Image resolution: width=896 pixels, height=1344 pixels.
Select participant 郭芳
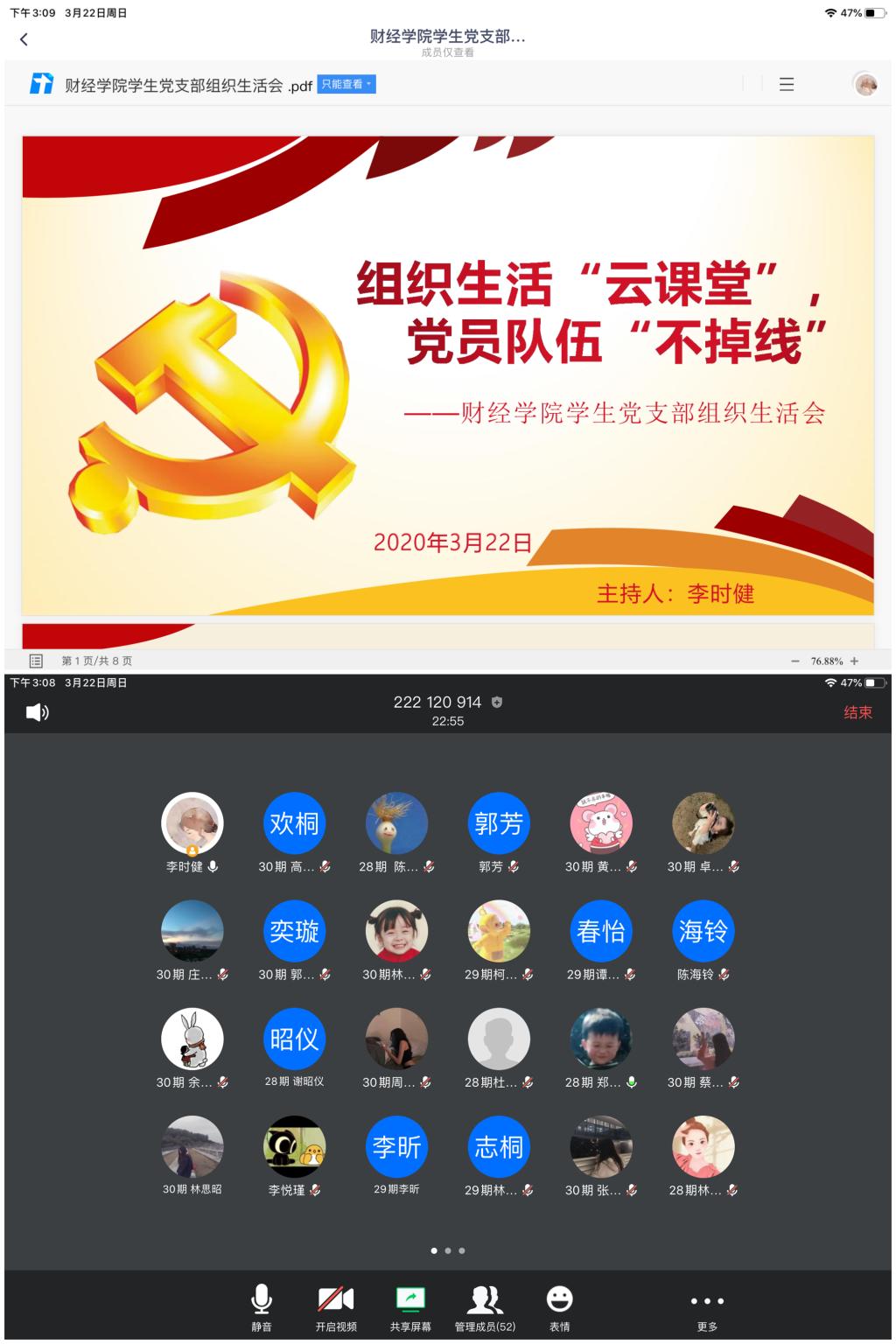[499, 824]
